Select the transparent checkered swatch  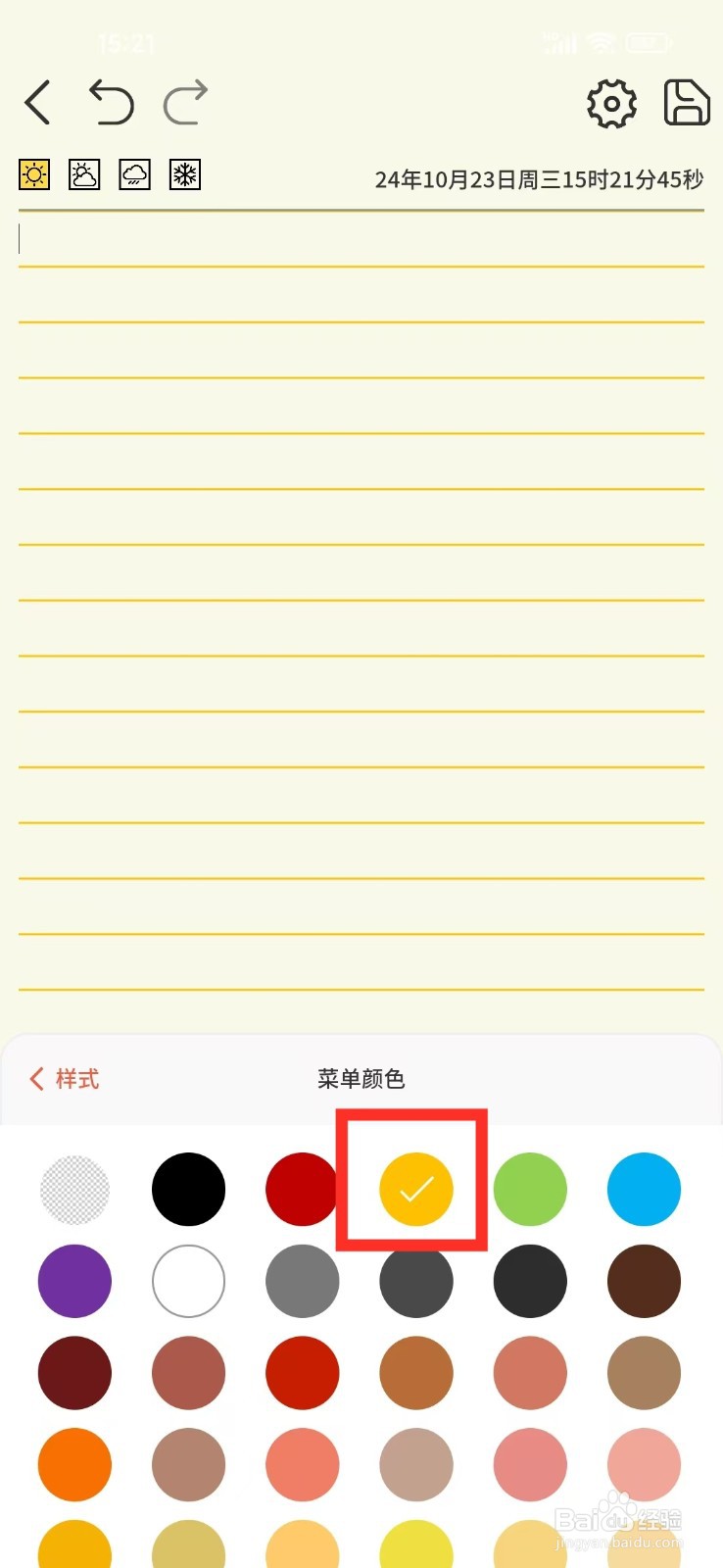[x=74, y=1189]
